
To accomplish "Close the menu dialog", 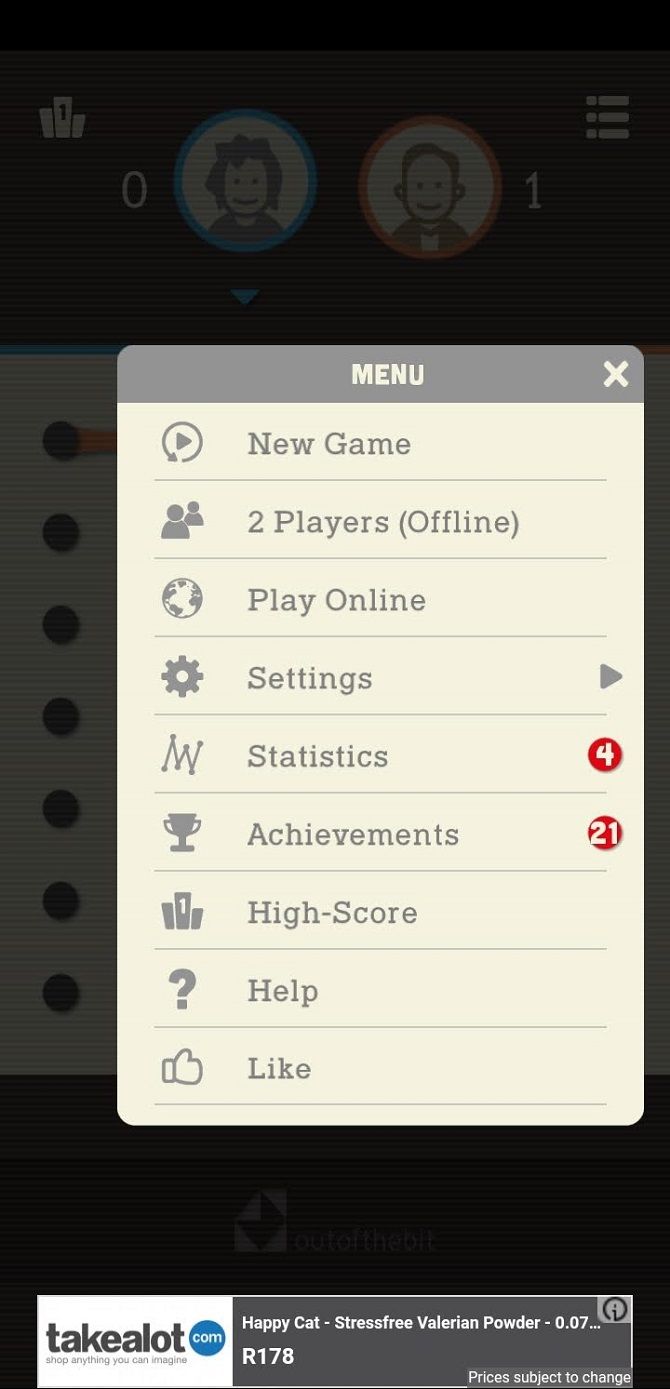I will tap(616, 374).
